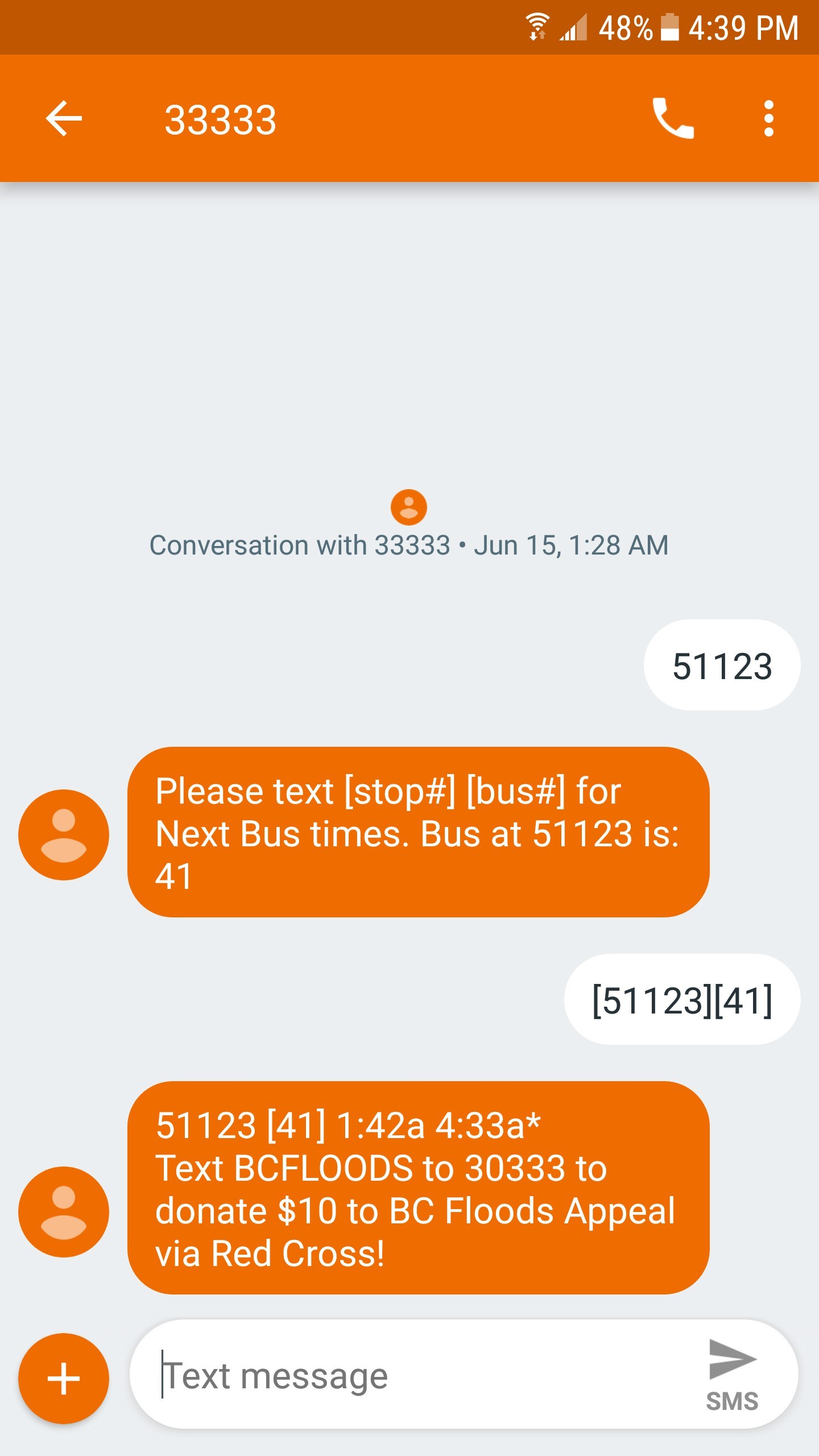The height and width of the screenshot is (1456, 819).
Task: Select the sent message 51123
Action: click(x=722, y=665)
